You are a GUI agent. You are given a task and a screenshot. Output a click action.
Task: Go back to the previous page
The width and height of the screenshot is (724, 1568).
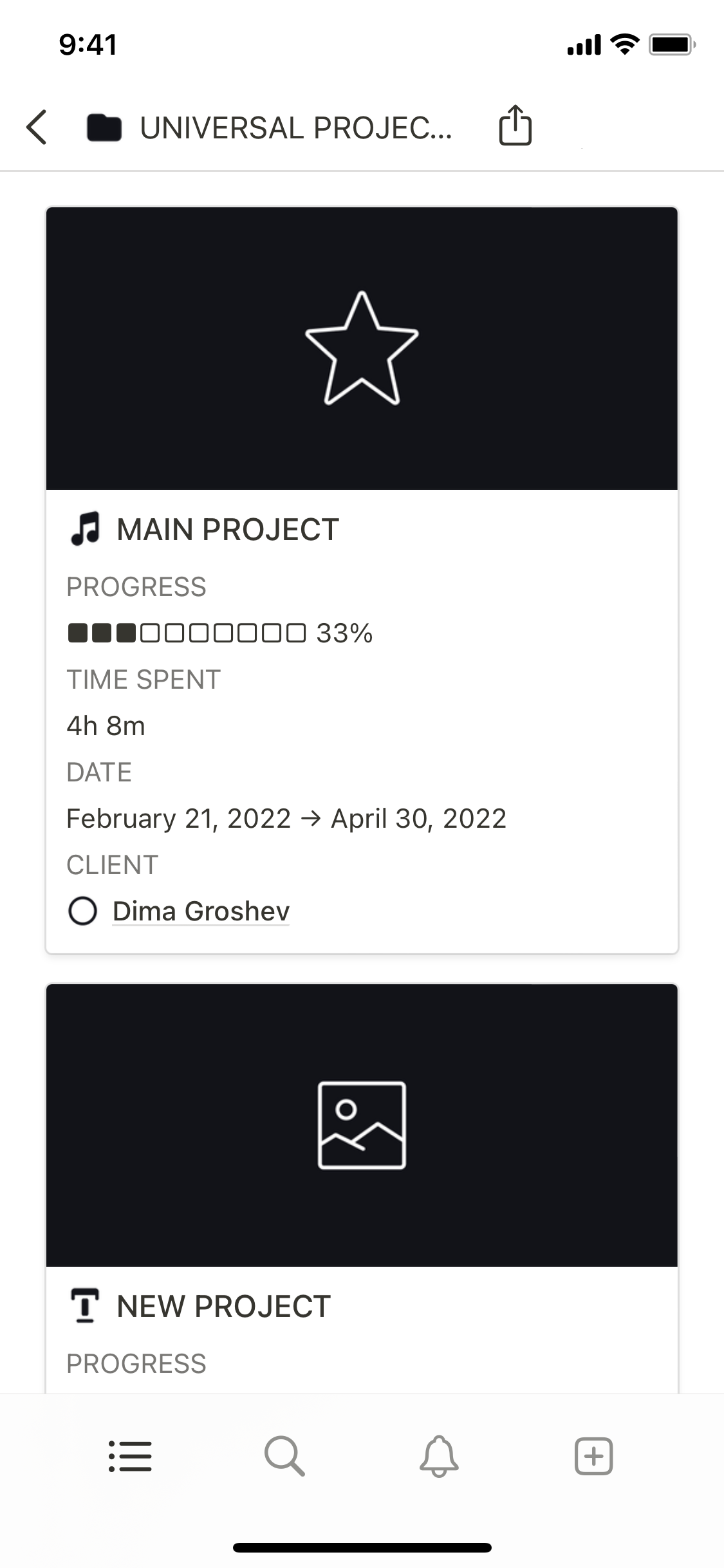tap(37, 127)
